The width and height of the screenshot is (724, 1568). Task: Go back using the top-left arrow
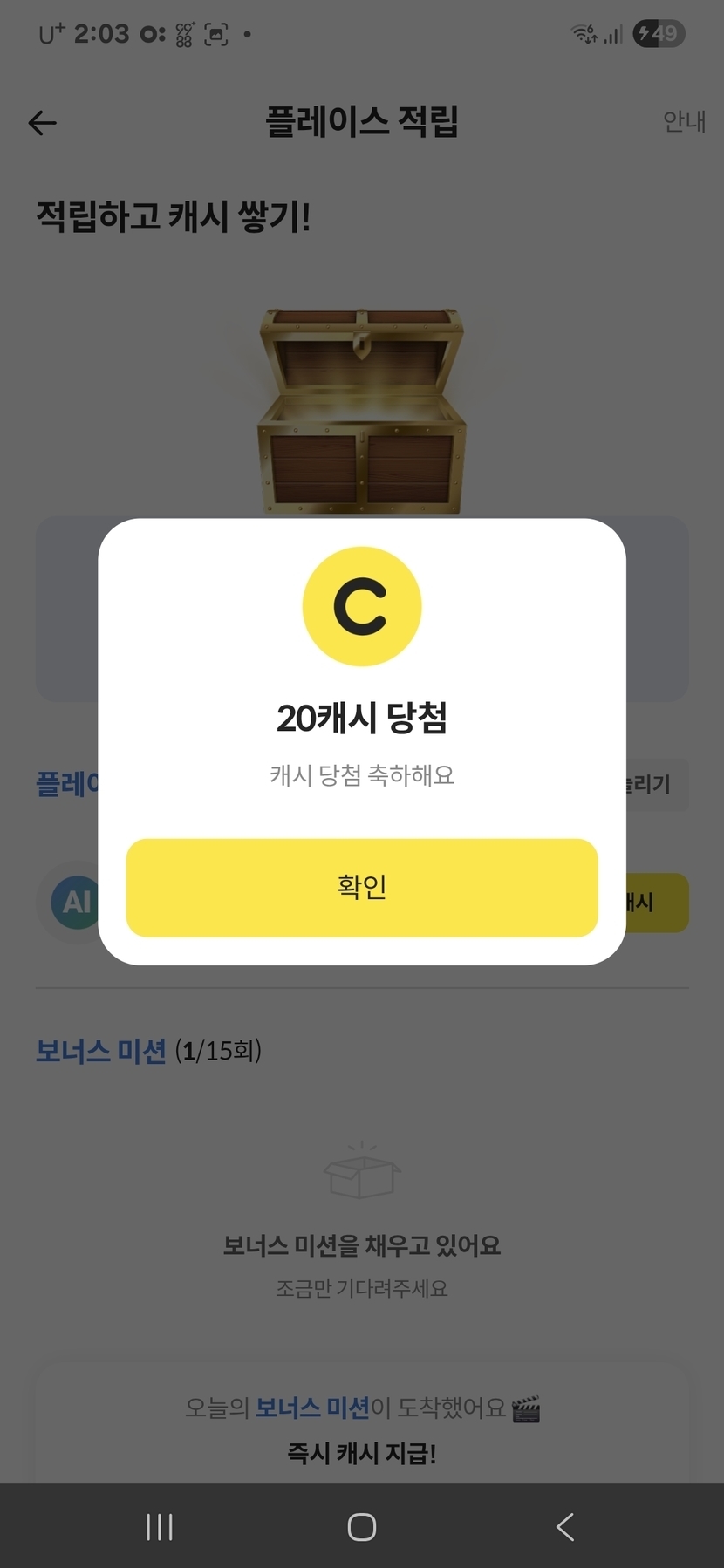[42, 123]
